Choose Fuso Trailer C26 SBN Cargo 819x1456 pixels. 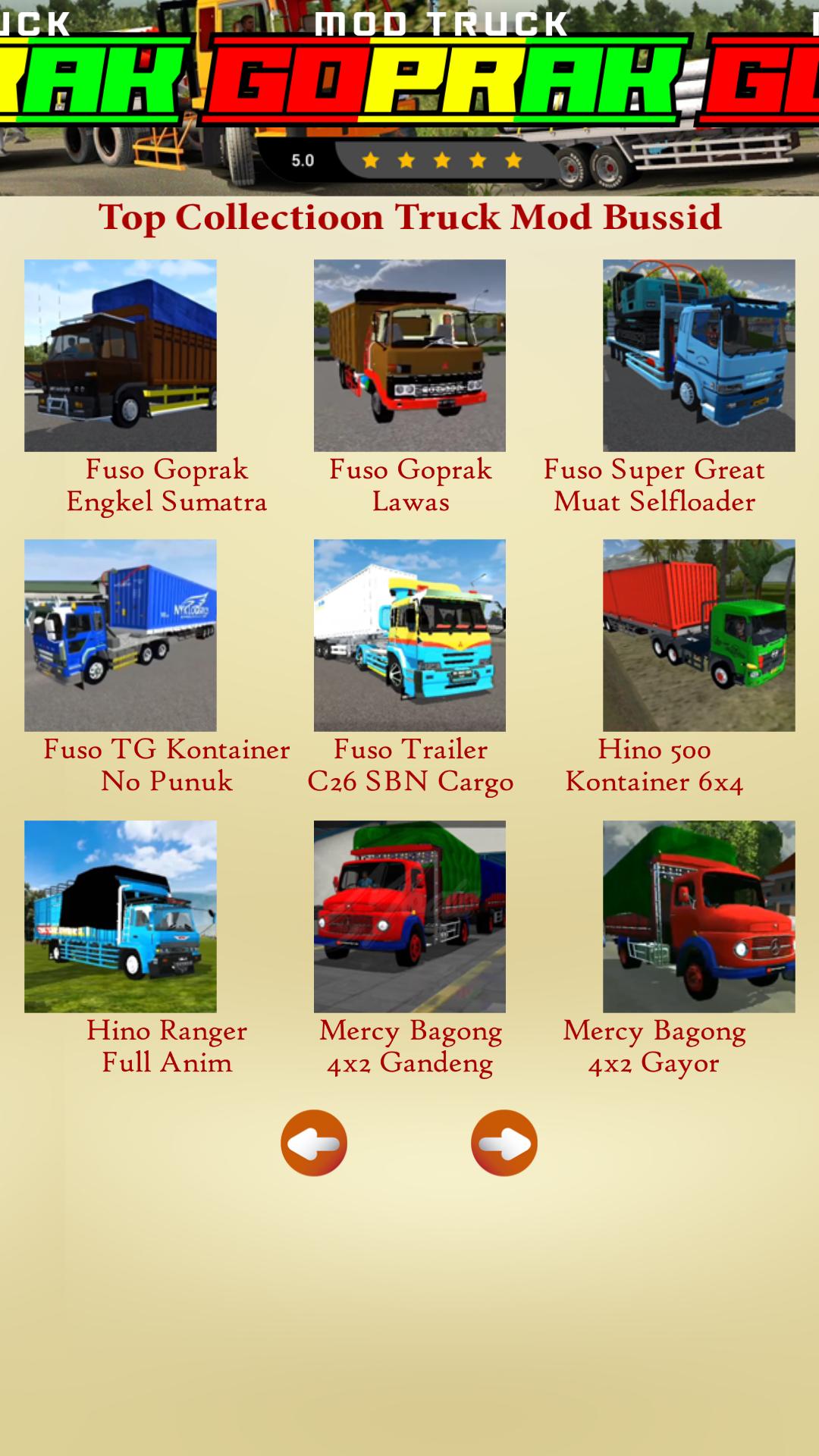tap(409, 635)
